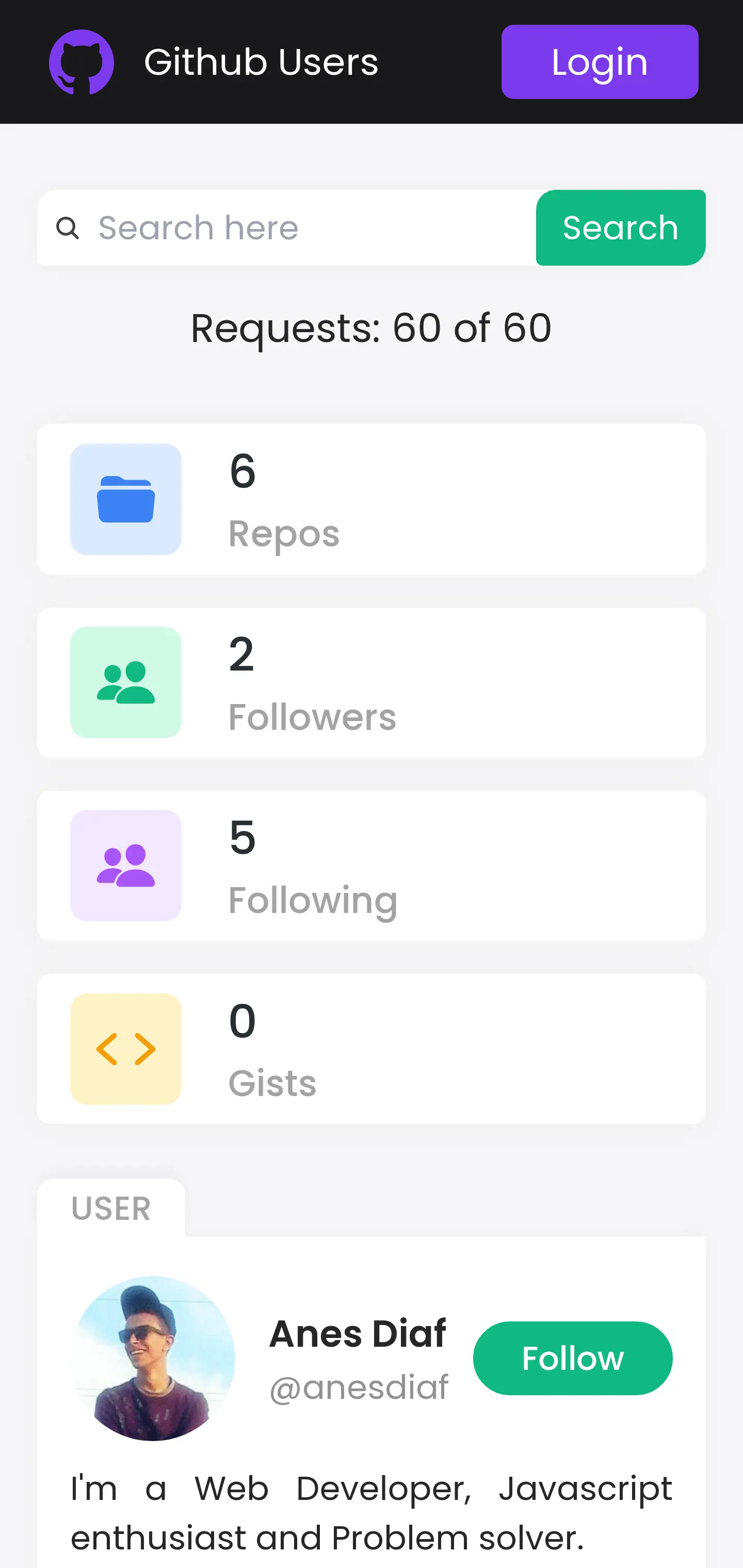This screenshot has width=743, height=1568.
Task: Click the Requests 60 of 60 counter
Action: [371, 327]
